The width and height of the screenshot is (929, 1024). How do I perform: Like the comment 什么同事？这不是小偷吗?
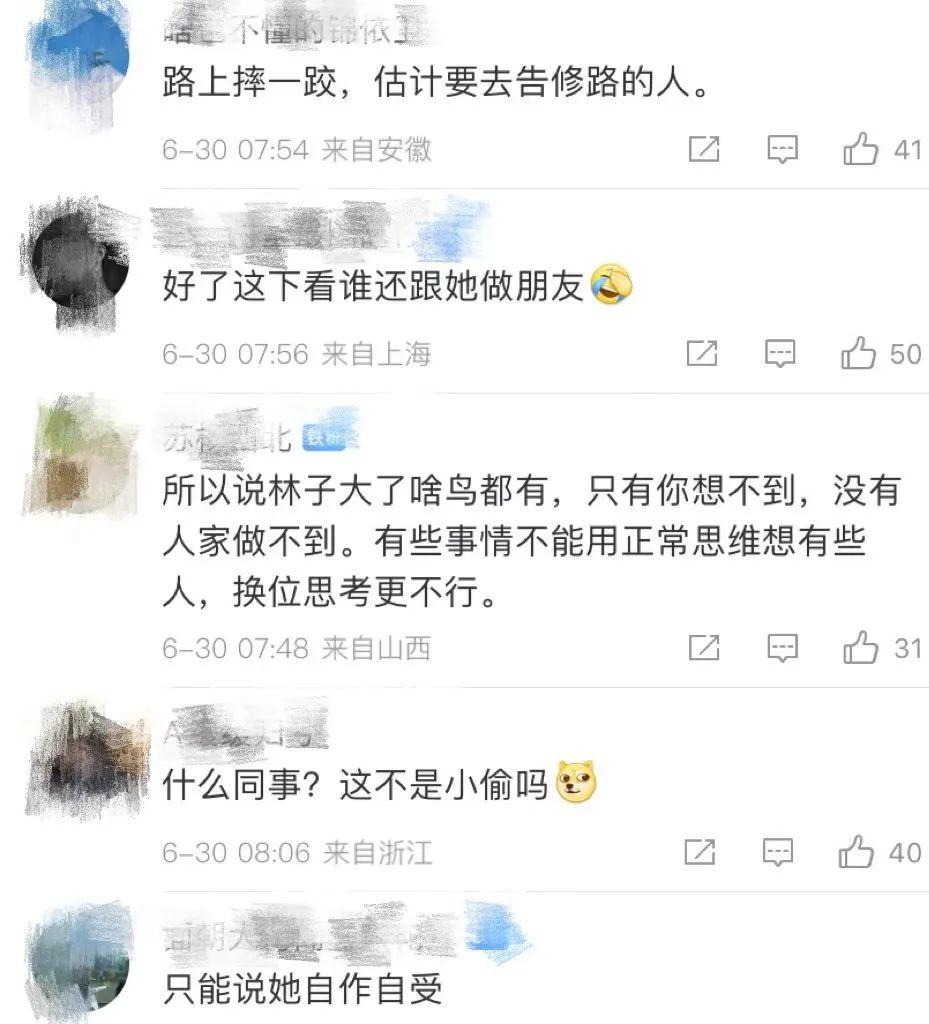point(857,853)
